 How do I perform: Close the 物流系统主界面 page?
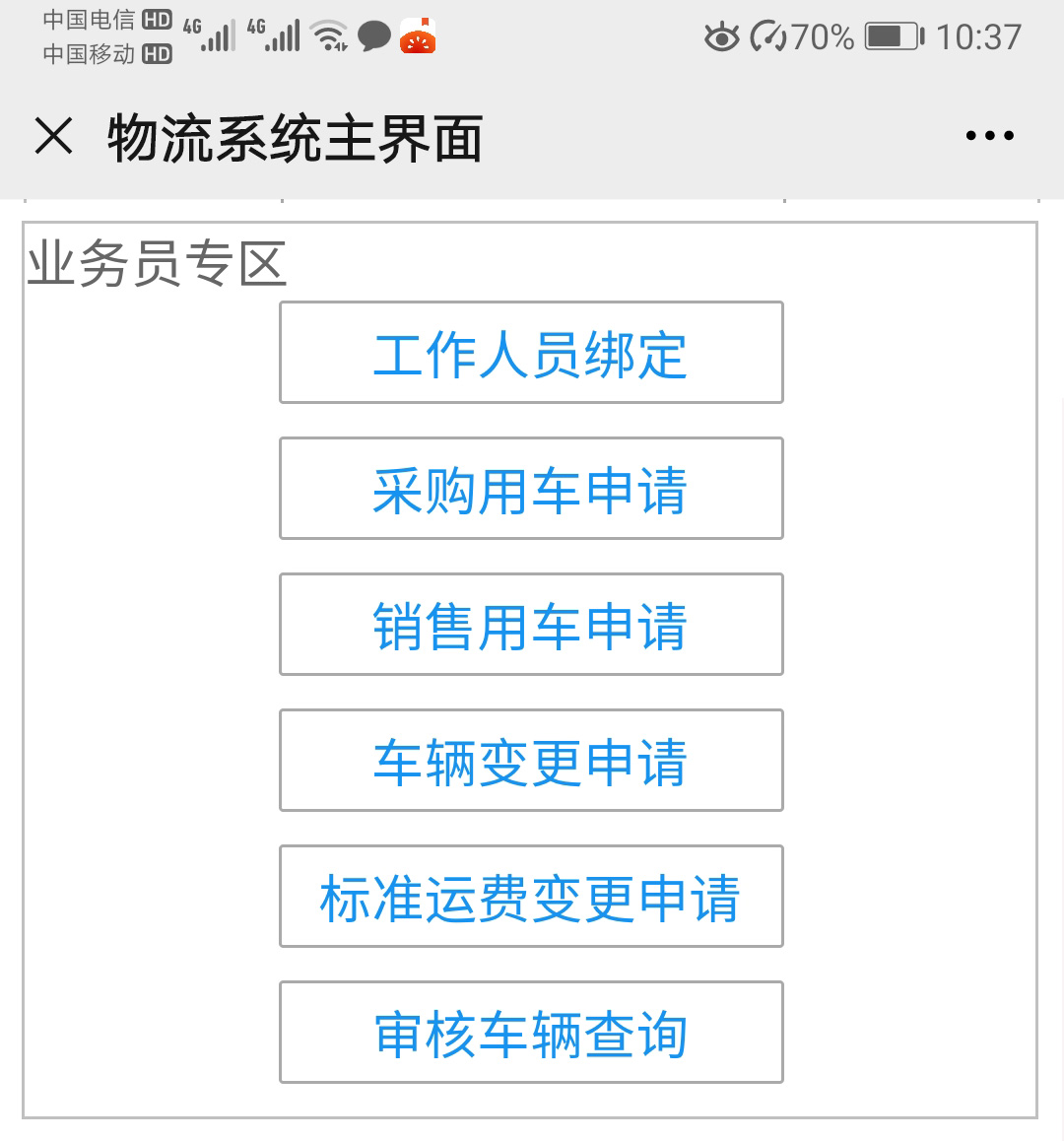click(x=54, y=136)
